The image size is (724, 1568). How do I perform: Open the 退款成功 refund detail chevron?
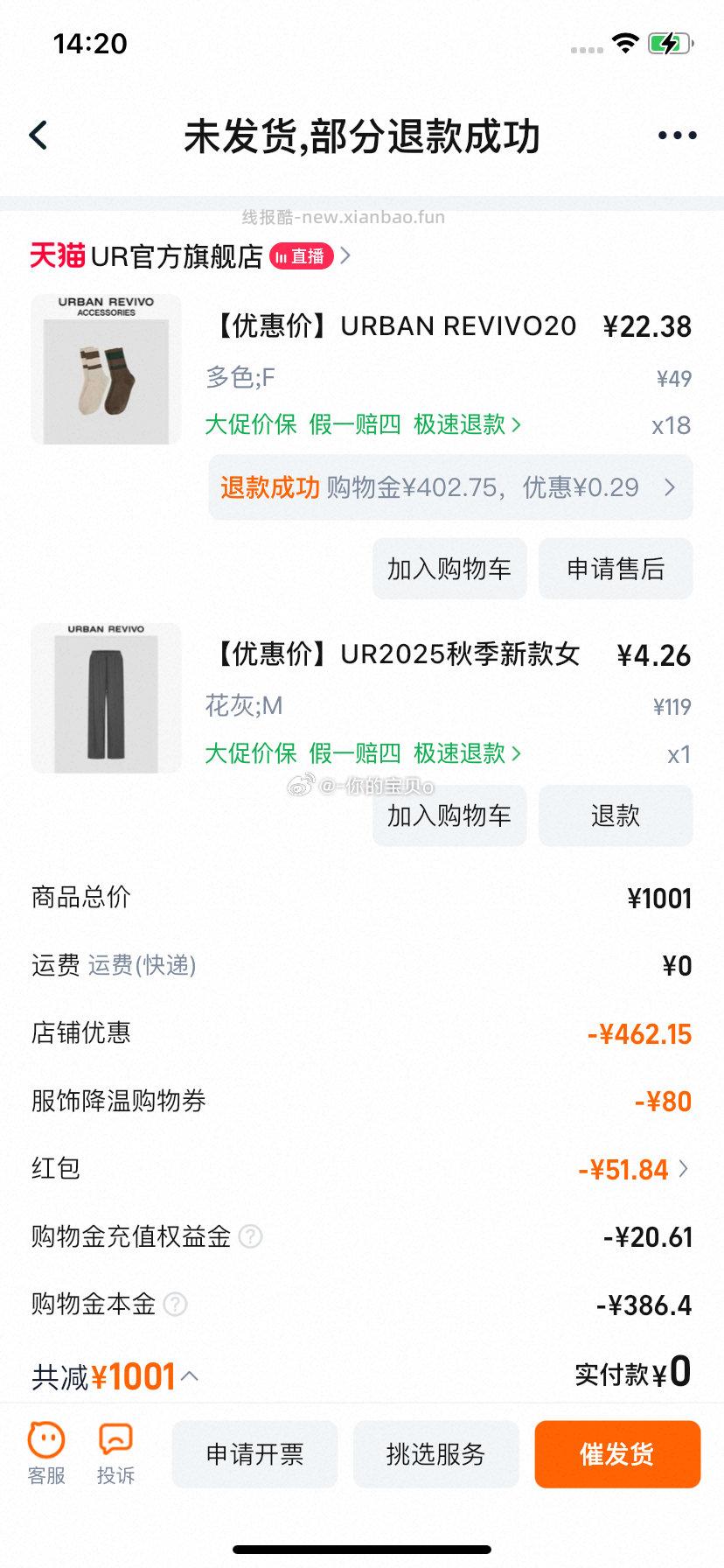668,487
